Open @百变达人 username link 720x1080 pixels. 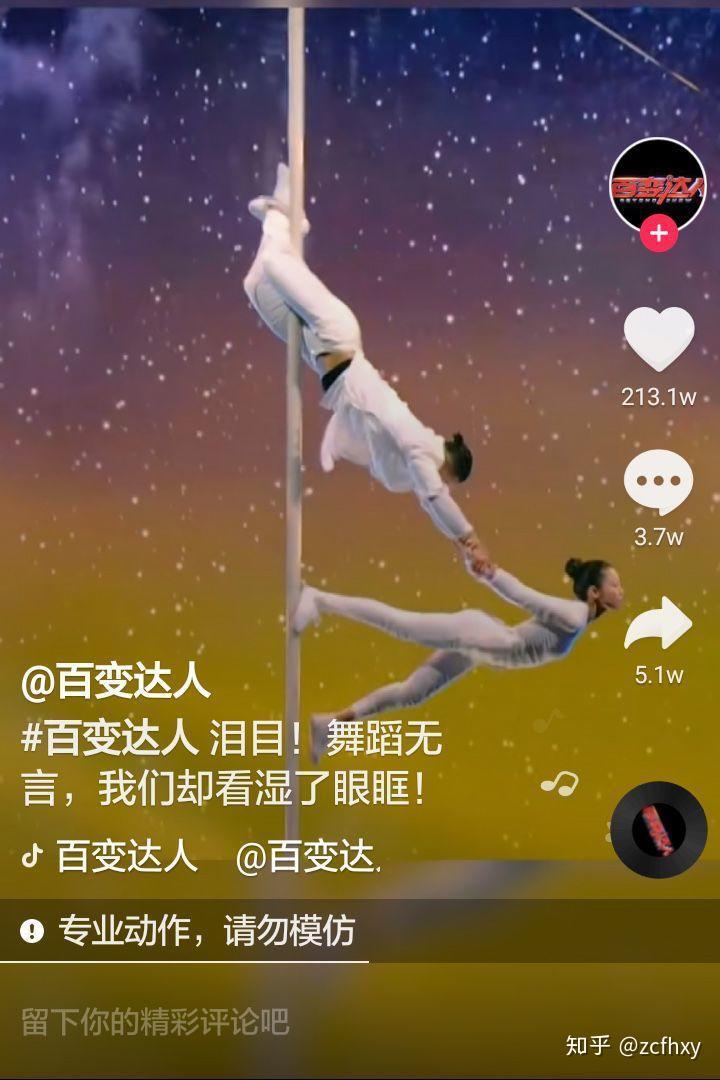pos(116,682)
